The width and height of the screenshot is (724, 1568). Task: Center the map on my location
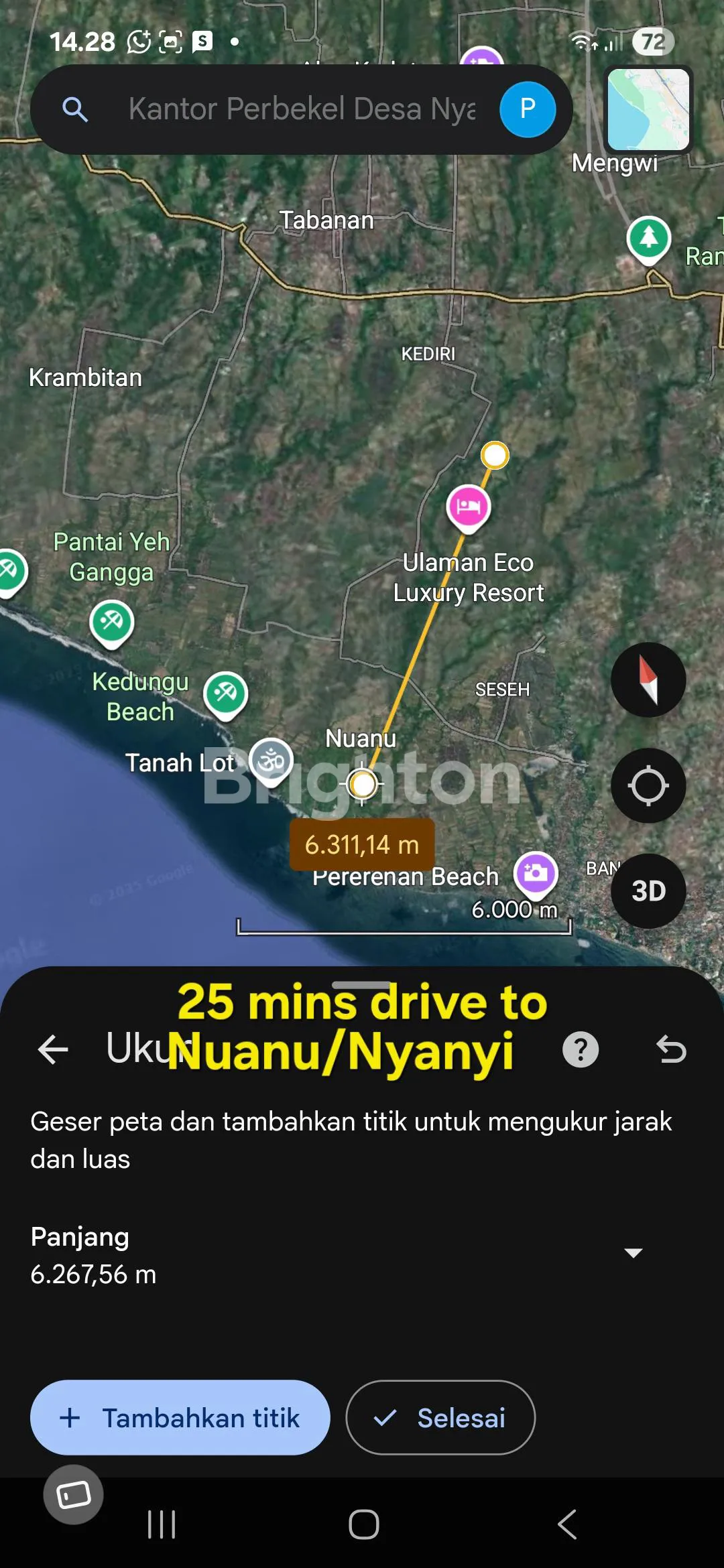pyautogui.click(x=648, y=785)
